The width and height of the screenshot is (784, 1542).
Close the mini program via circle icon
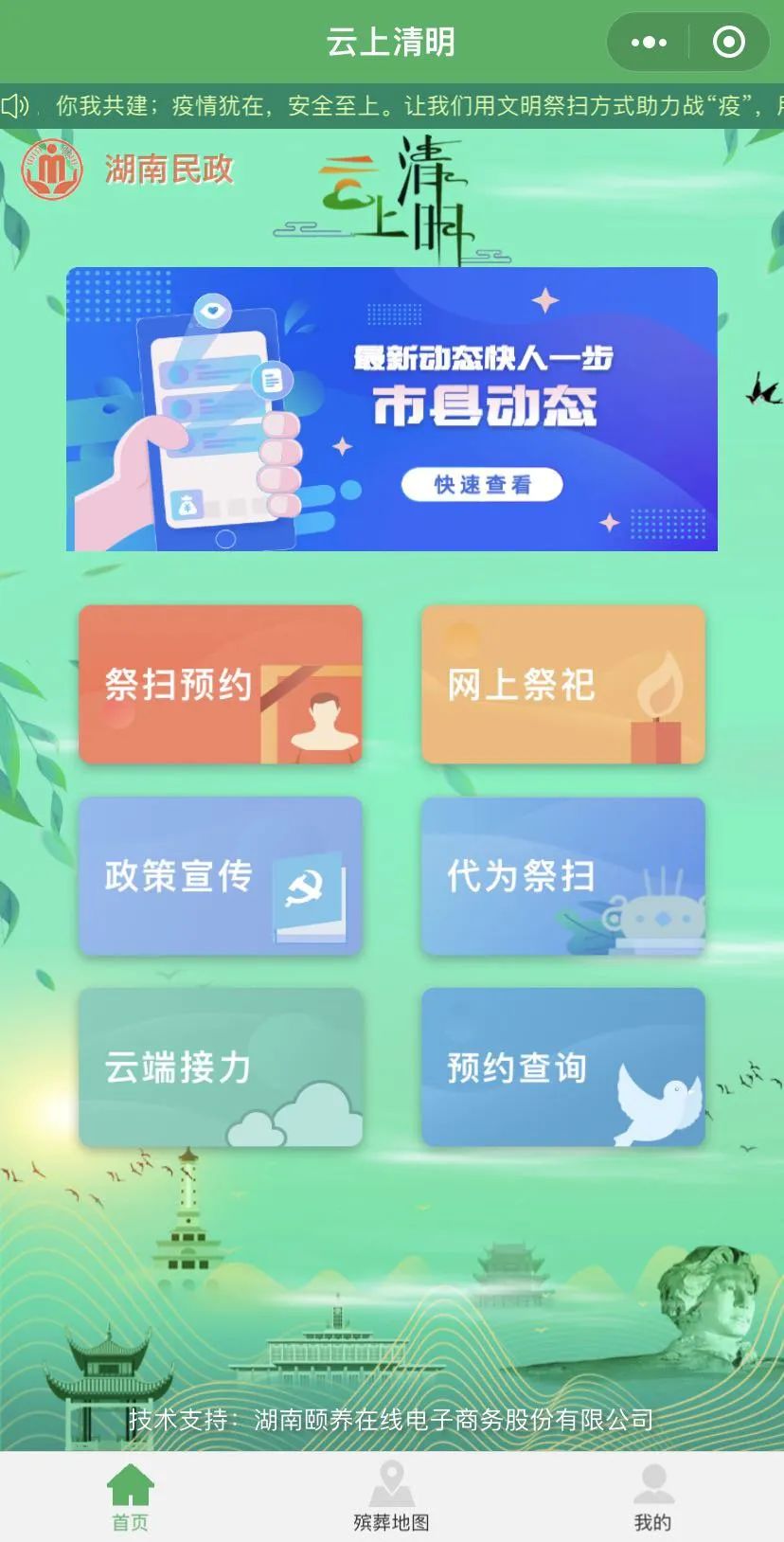coord(728,43)
